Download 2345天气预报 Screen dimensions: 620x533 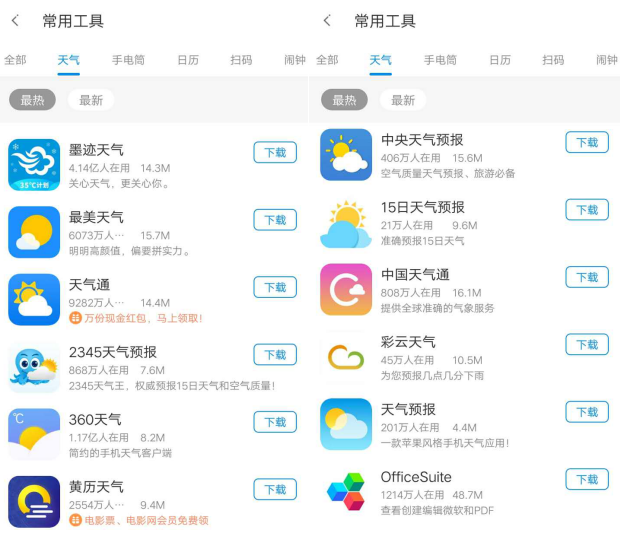[x=275, y=354]
